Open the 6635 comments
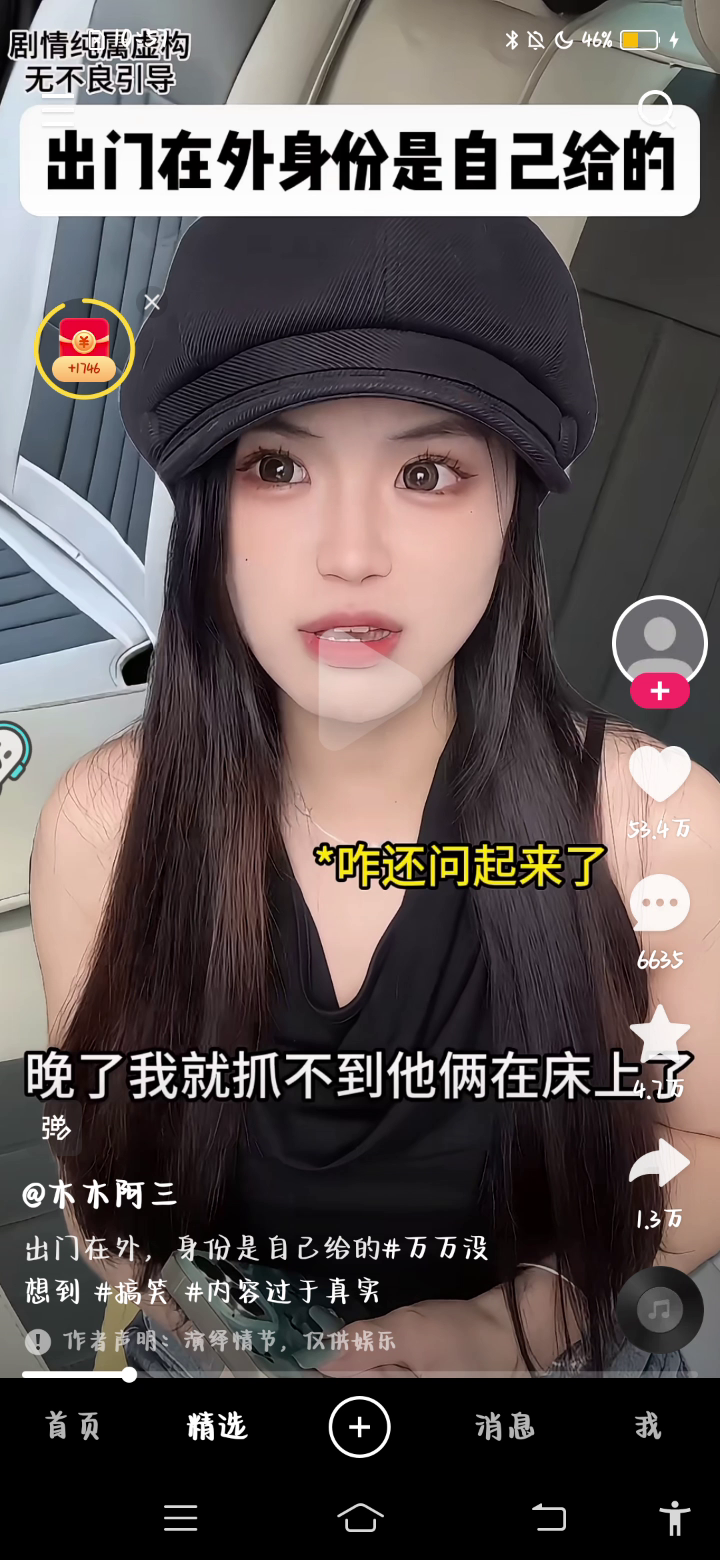Viewport: 720px width, 1560px height. pyautogui.click(x=659, y=904)
